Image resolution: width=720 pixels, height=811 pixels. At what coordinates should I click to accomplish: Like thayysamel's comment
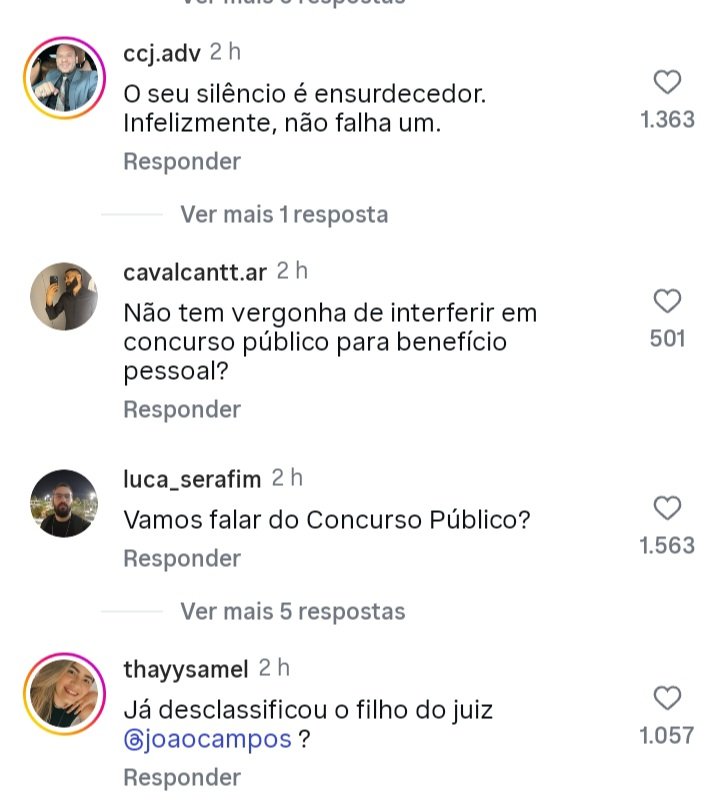[667, 698]
